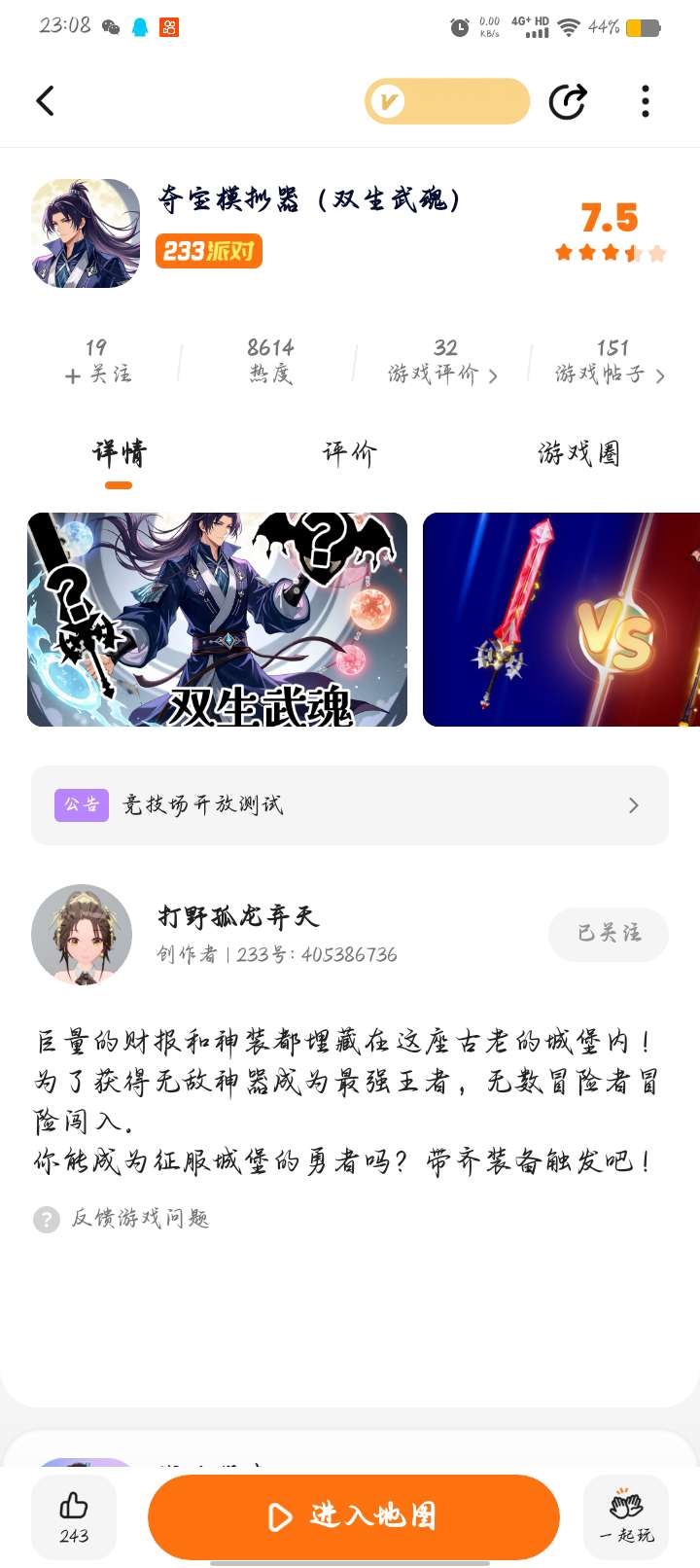This screenshot has height=1568, width=700.
Task: Open the 151 游戏帖子 posts
Action: pyautogui.click(x=610, y=362)
